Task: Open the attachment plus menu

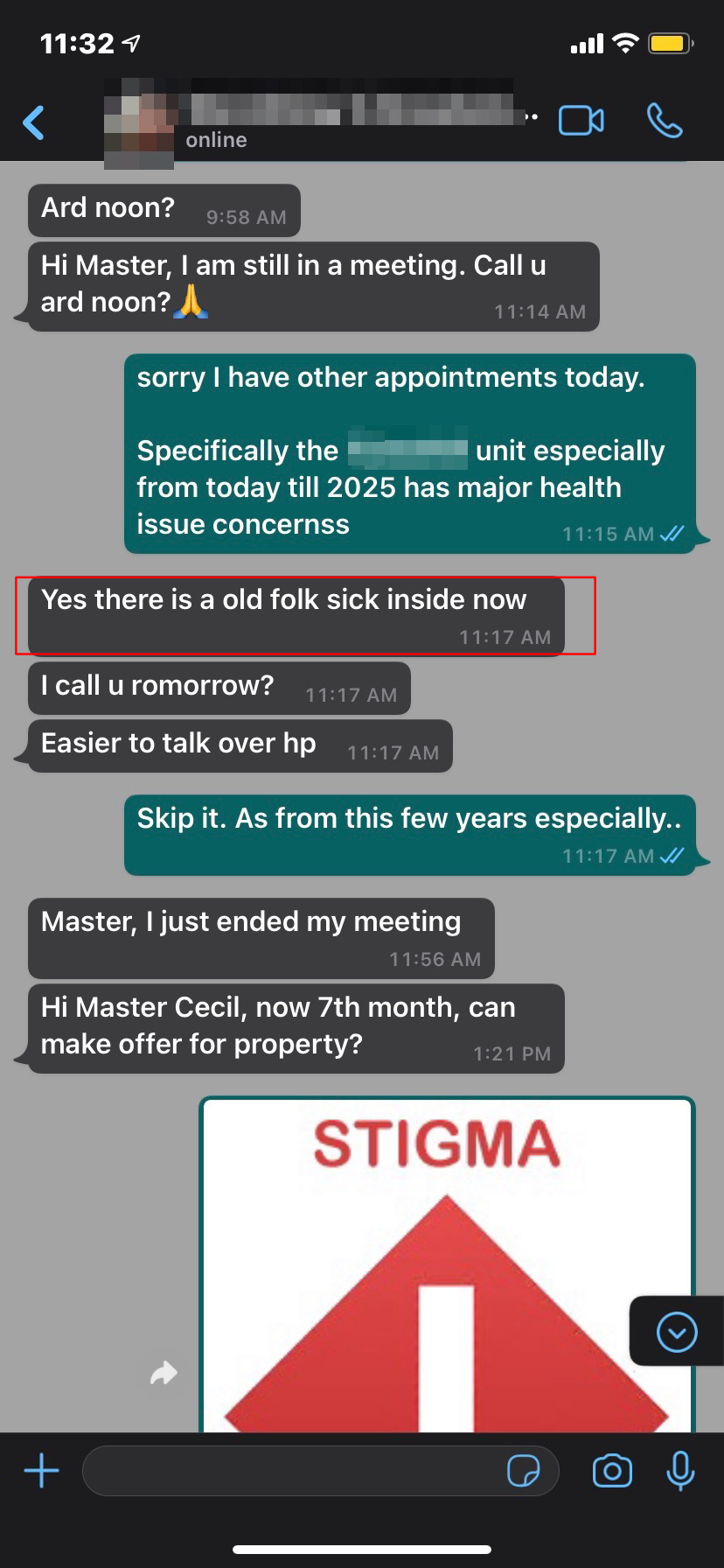Action: coord(41,1471)
